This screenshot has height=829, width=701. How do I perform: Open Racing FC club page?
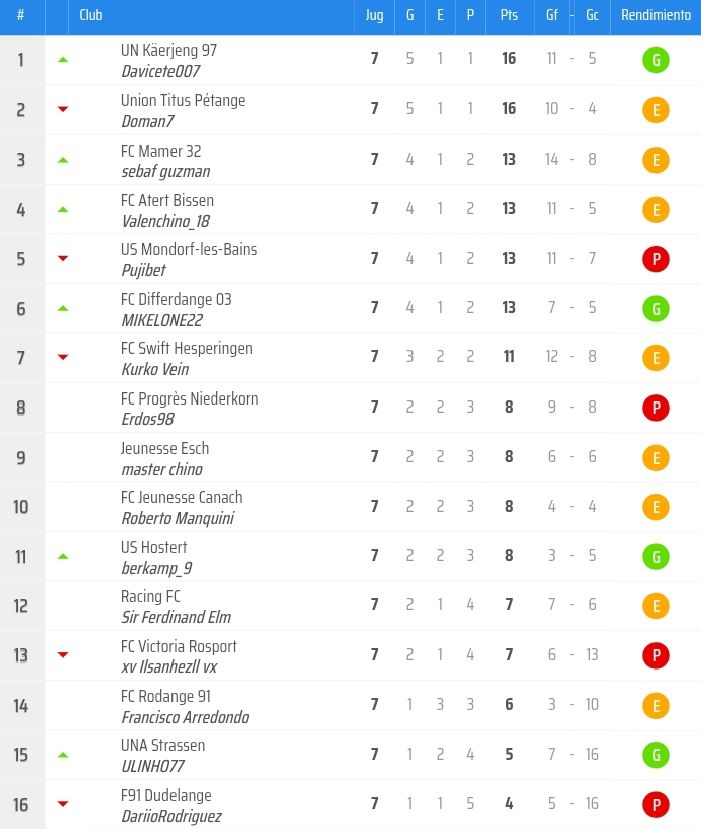click(x=150, y=597)
